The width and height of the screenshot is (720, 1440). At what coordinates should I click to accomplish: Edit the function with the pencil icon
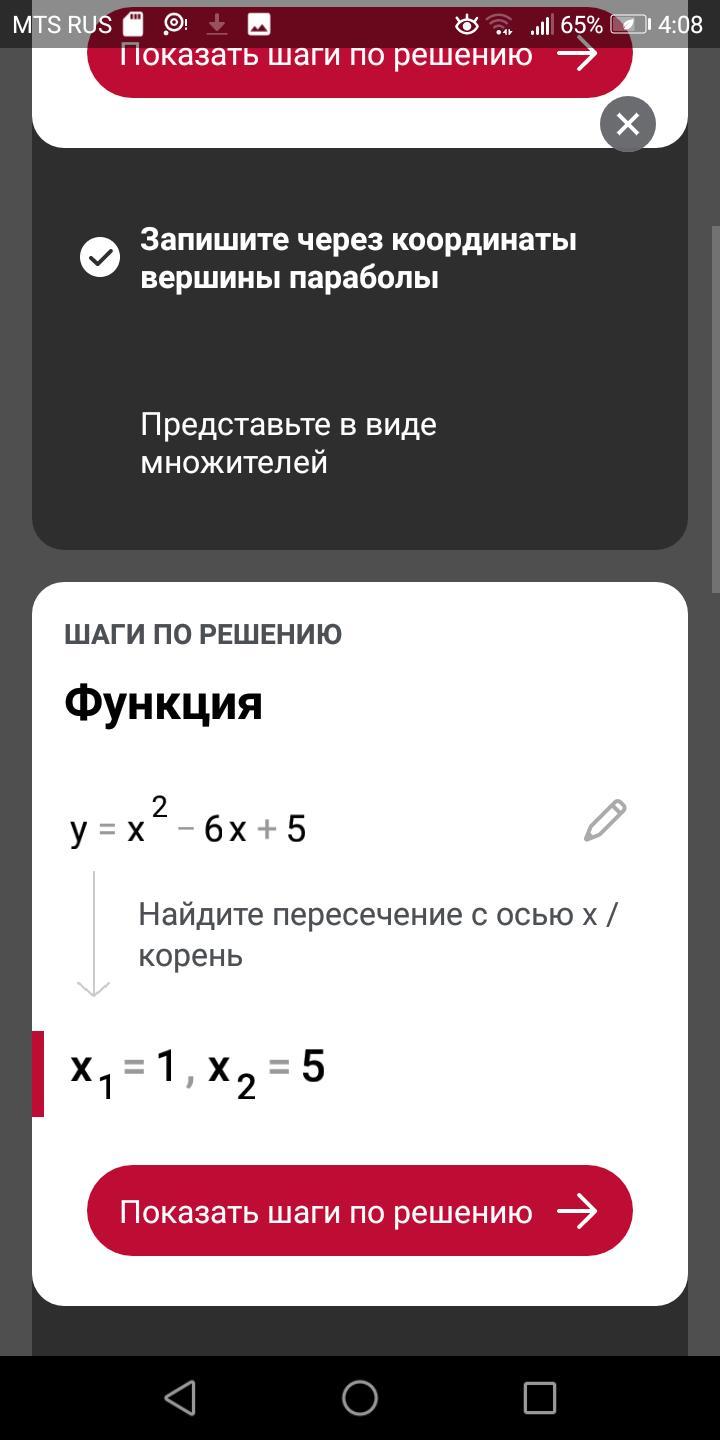pyautogui.click(x=605, y=821)
